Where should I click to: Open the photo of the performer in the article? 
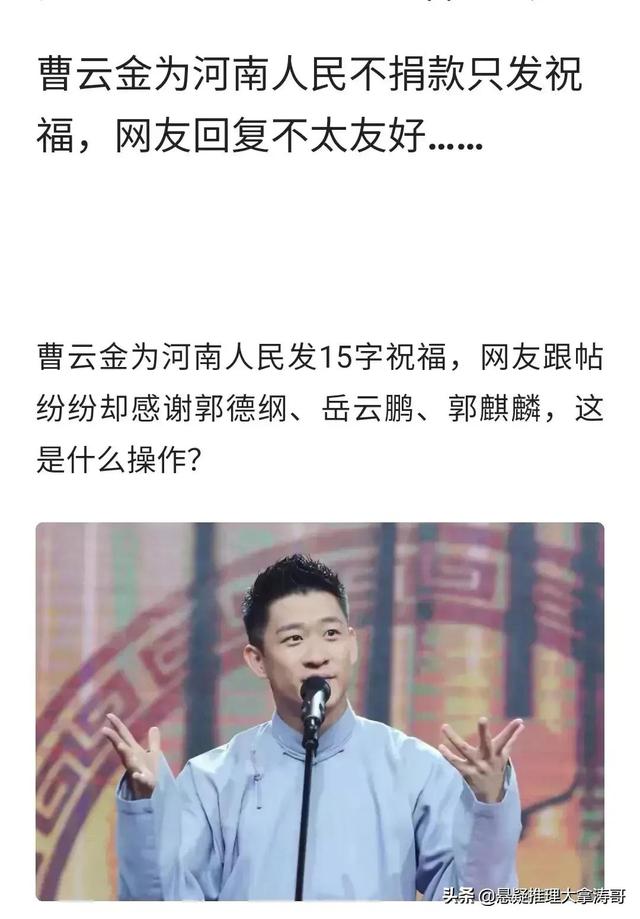coord(320,710)
